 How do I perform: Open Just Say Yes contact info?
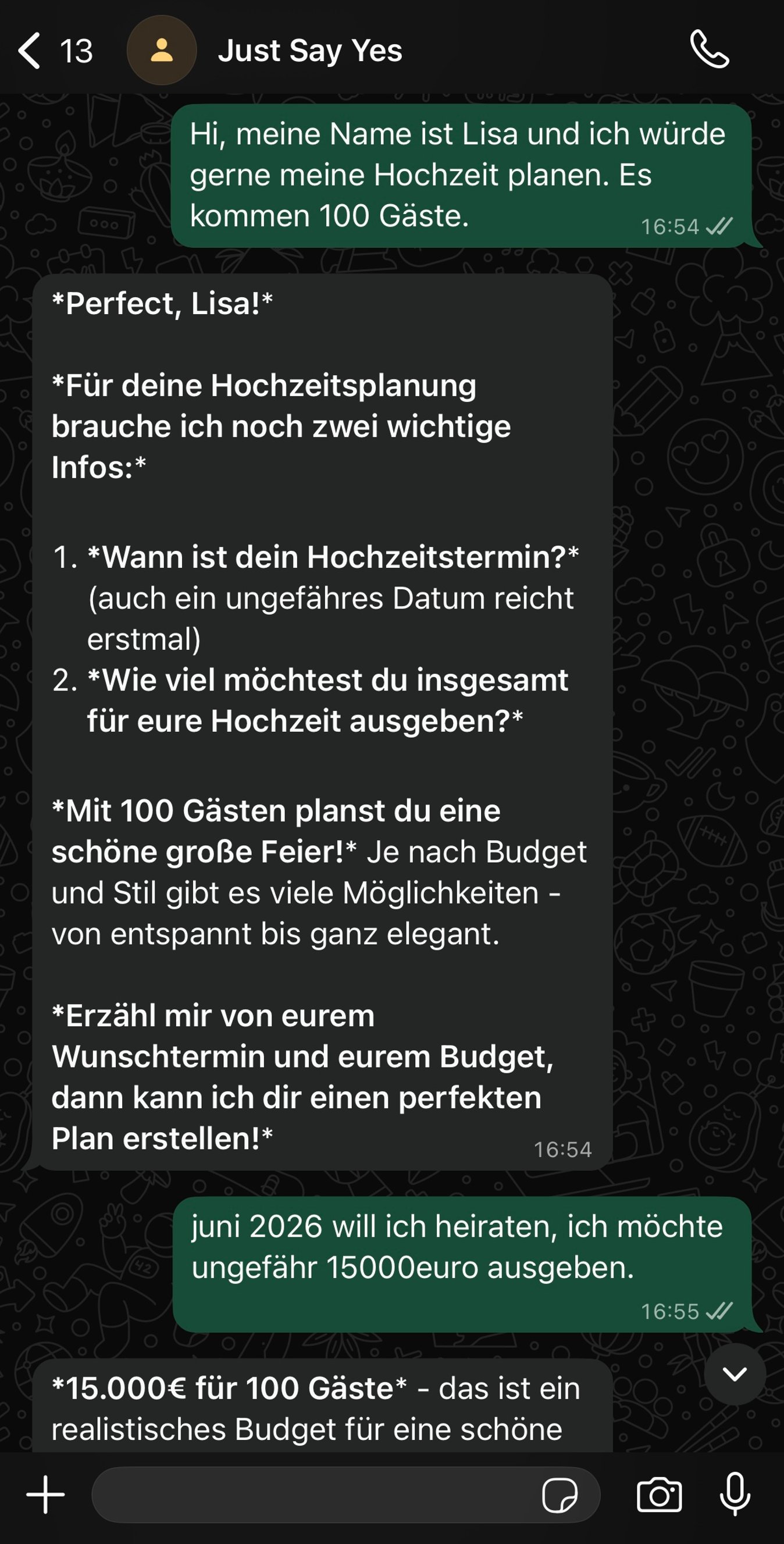coord(310,51)
